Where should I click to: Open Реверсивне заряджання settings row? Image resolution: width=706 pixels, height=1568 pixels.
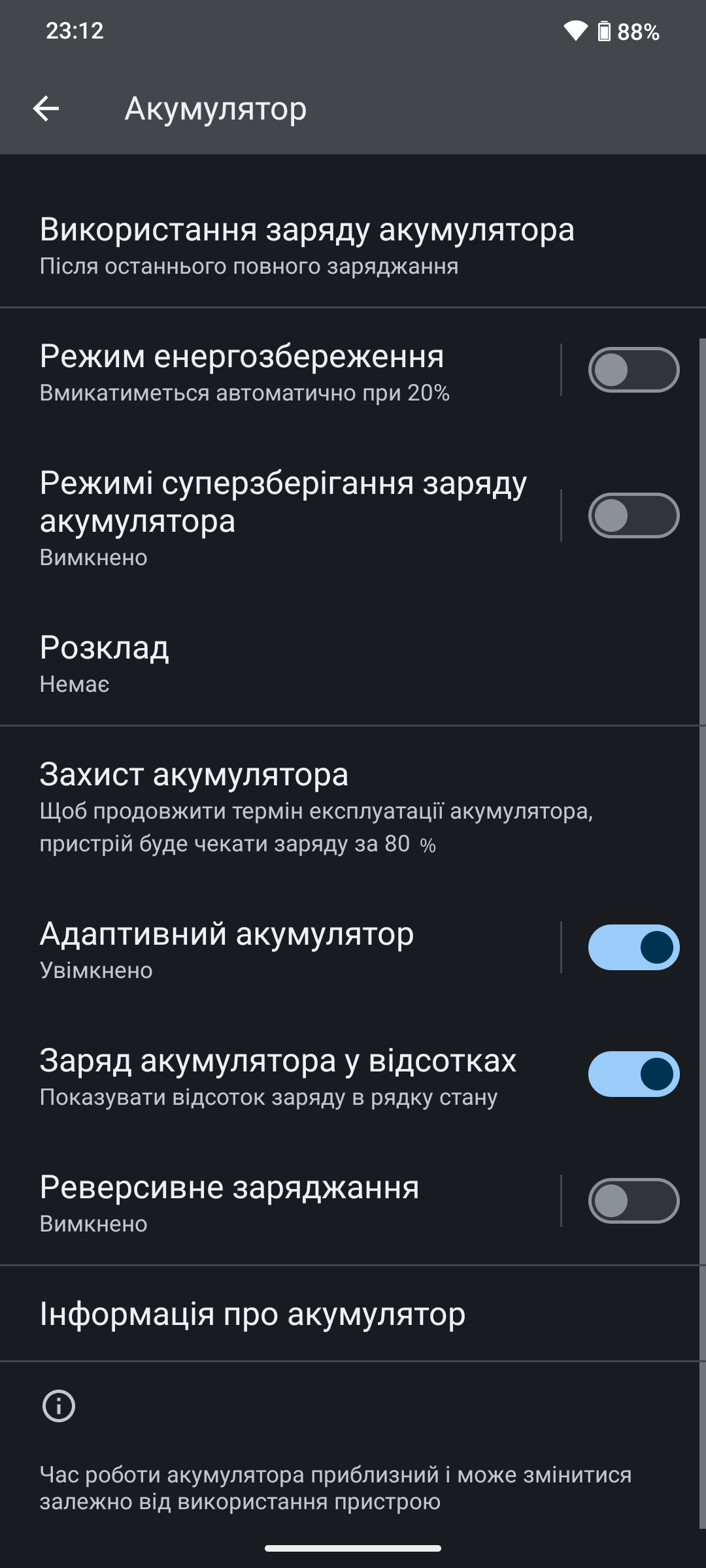click(x=280, y=1201)
